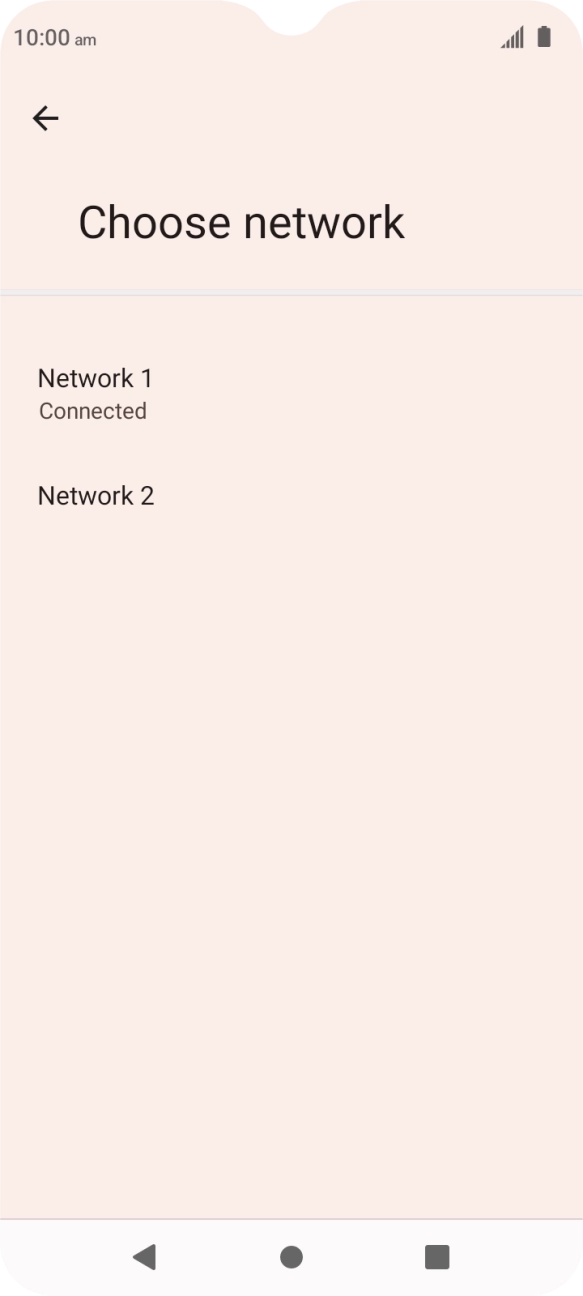The width and height of the screenshot is (583, 1296).
Task: Open recent apps
Action: coord(437,1257)
